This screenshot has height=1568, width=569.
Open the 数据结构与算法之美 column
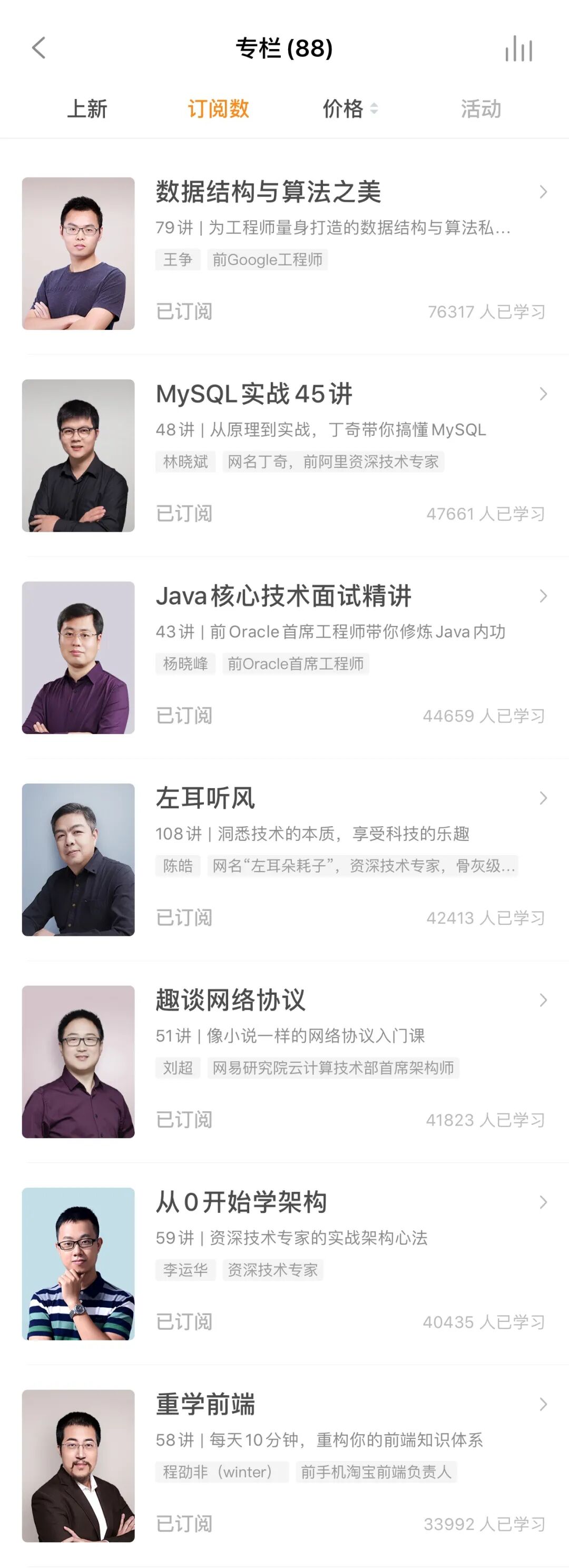point(268,192)
